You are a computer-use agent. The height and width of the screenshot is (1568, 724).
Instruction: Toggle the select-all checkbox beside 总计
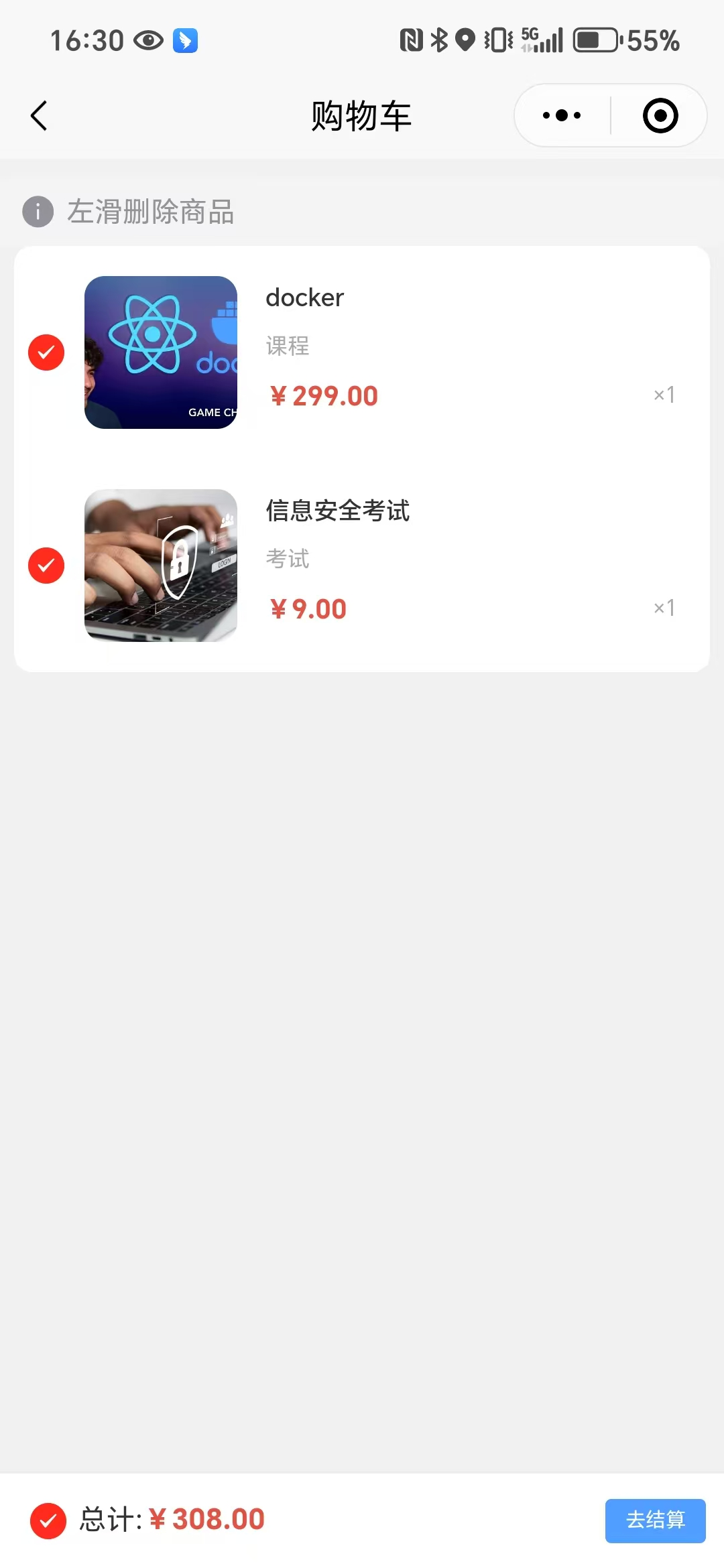click(48, 1520)
